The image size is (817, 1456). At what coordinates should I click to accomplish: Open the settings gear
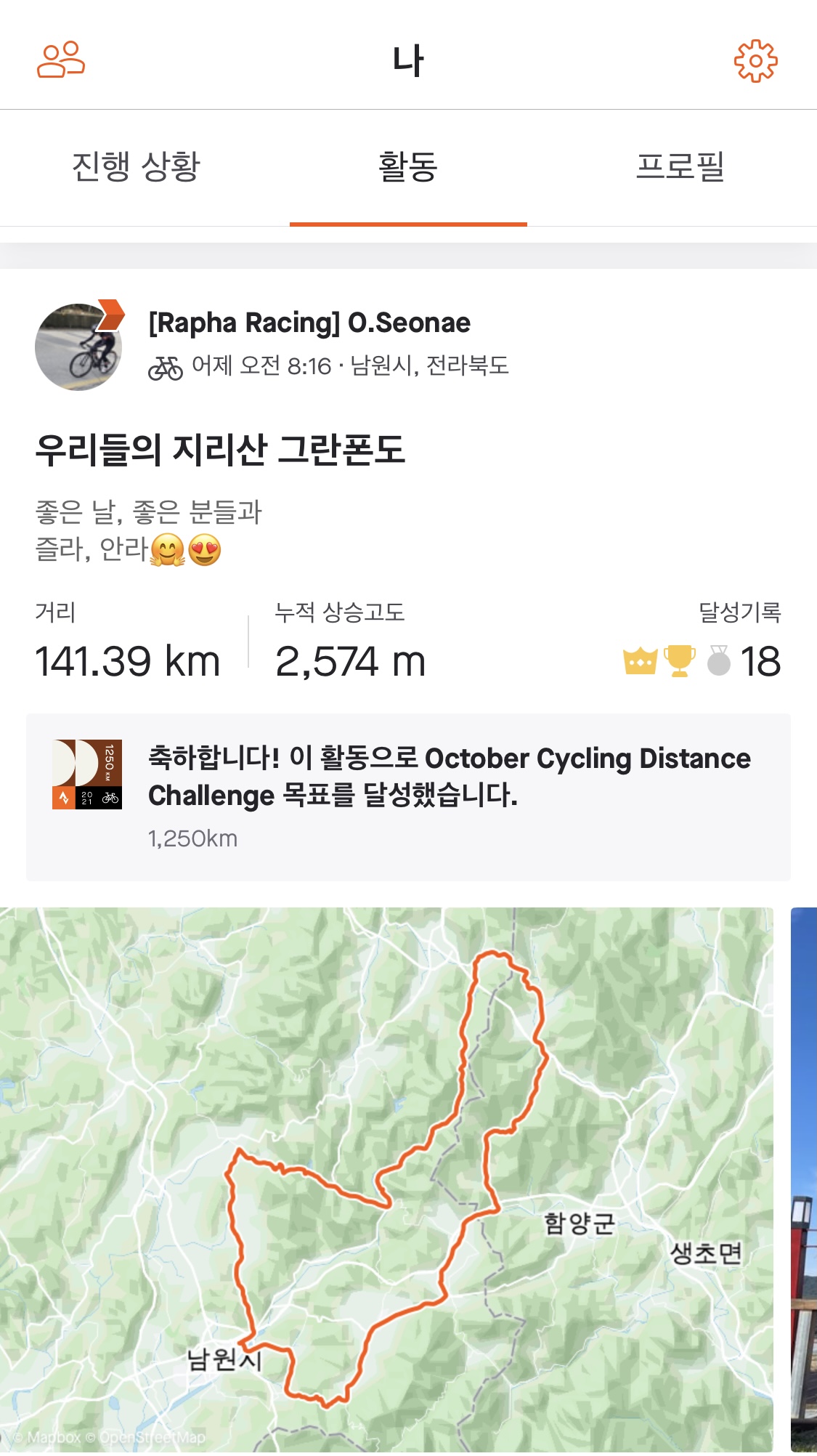(x=755, y=61)
